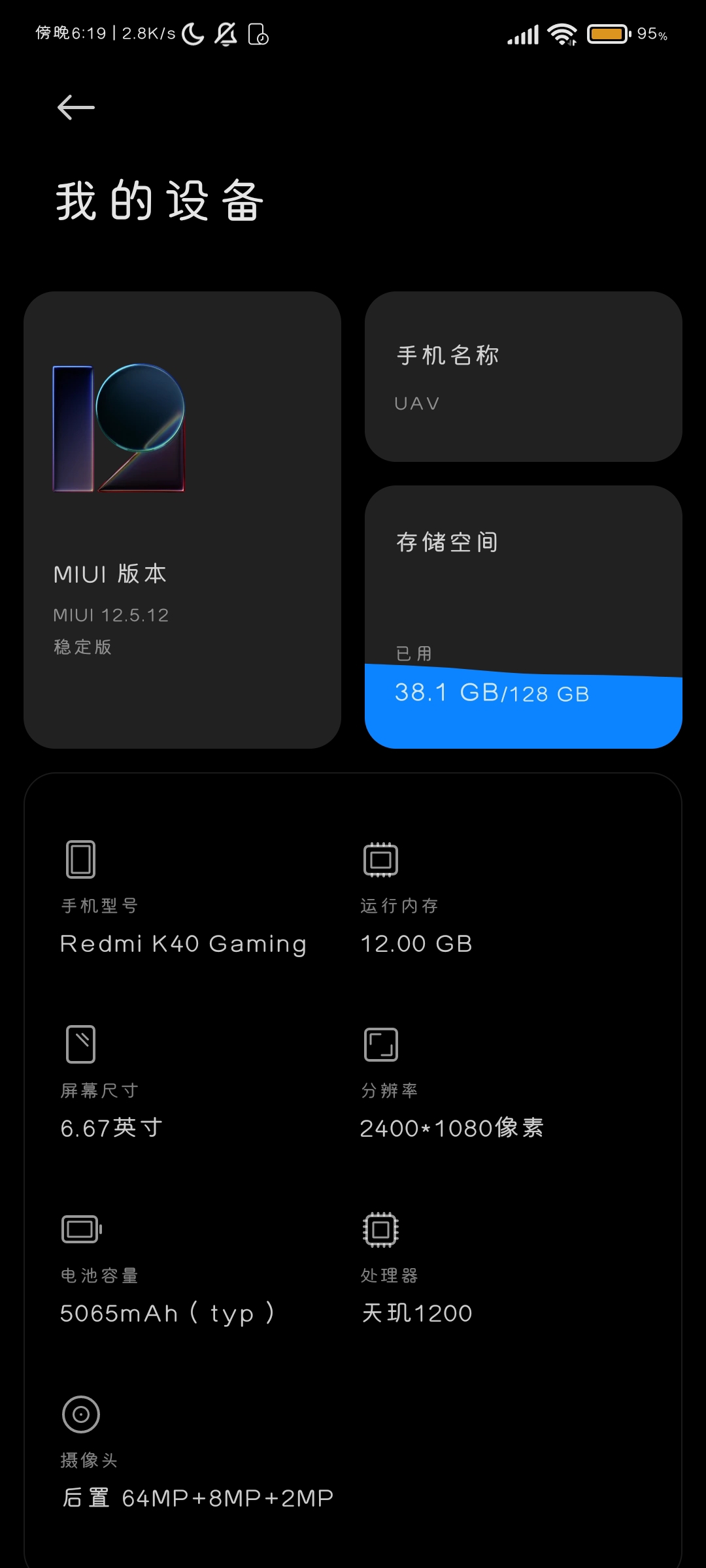Open the 手机名称 UAV card

pos(524,377)
